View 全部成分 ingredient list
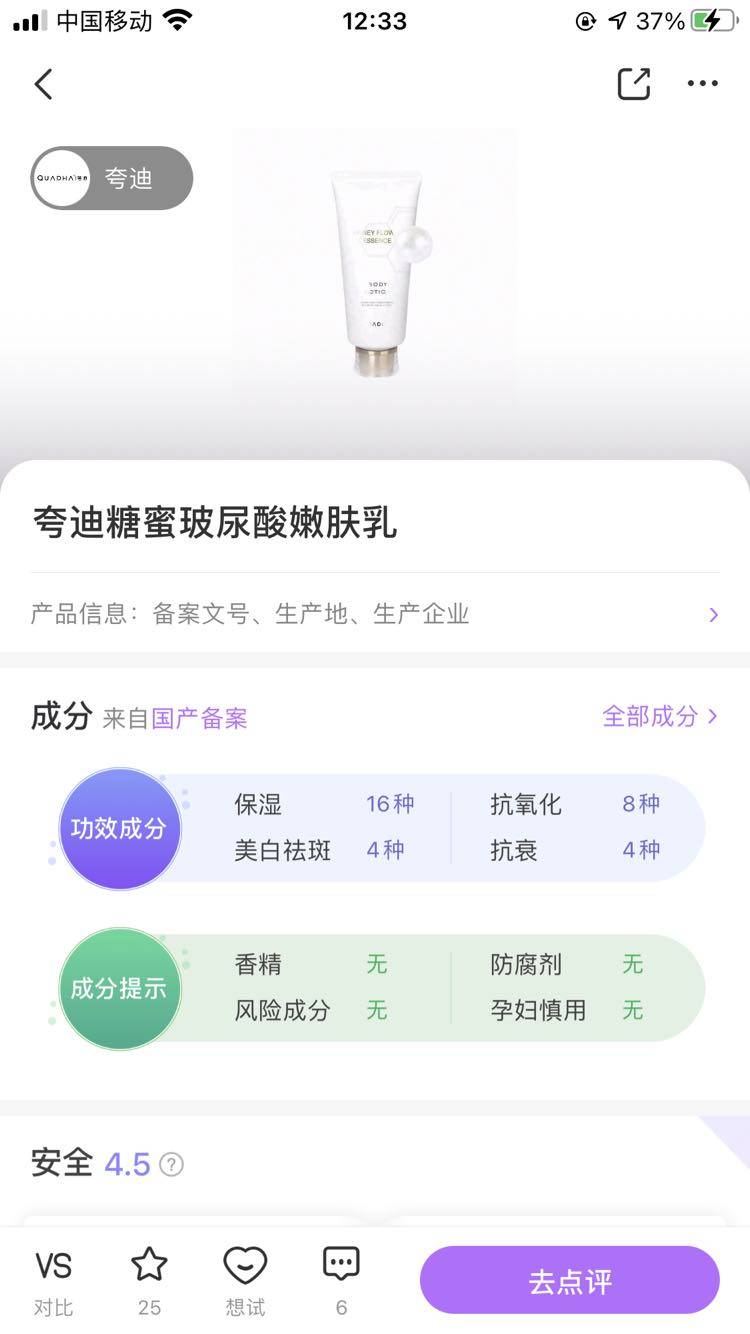The width and height of the screenshot is (750, 1334). (660, 716)
